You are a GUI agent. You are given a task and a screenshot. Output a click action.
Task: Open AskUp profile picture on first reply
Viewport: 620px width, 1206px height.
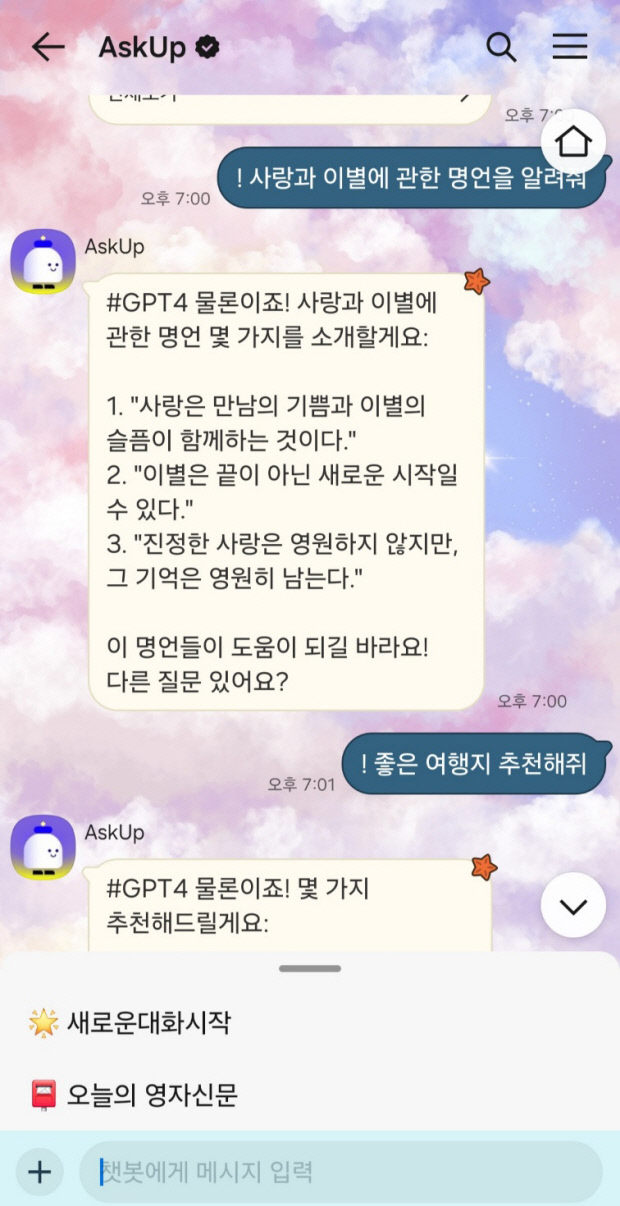43,262
